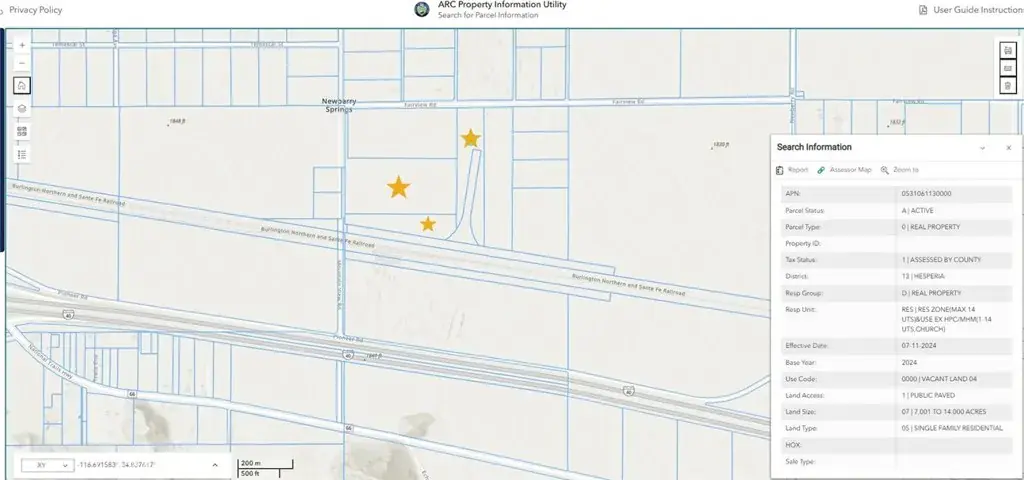Zoom to the selected parcel
Screen dimensions: 1024x480
click(900, 170)
